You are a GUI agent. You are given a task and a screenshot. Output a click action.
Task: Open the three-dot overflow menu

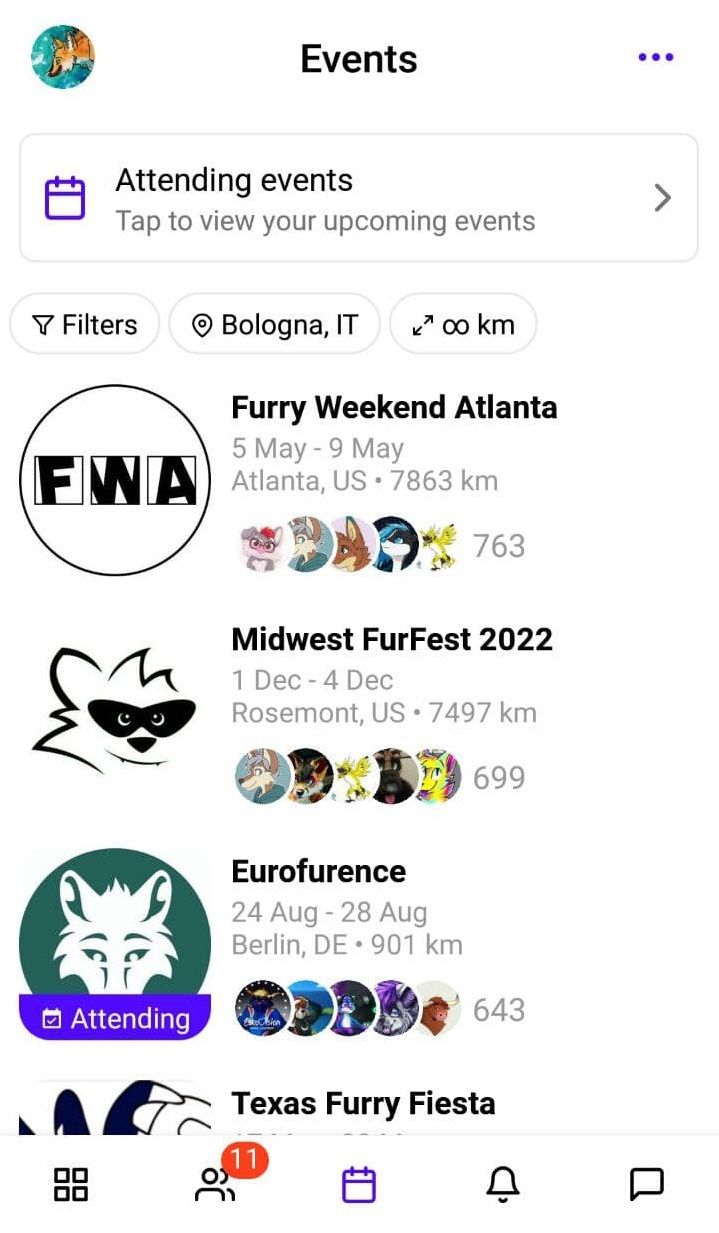point(656,57)
